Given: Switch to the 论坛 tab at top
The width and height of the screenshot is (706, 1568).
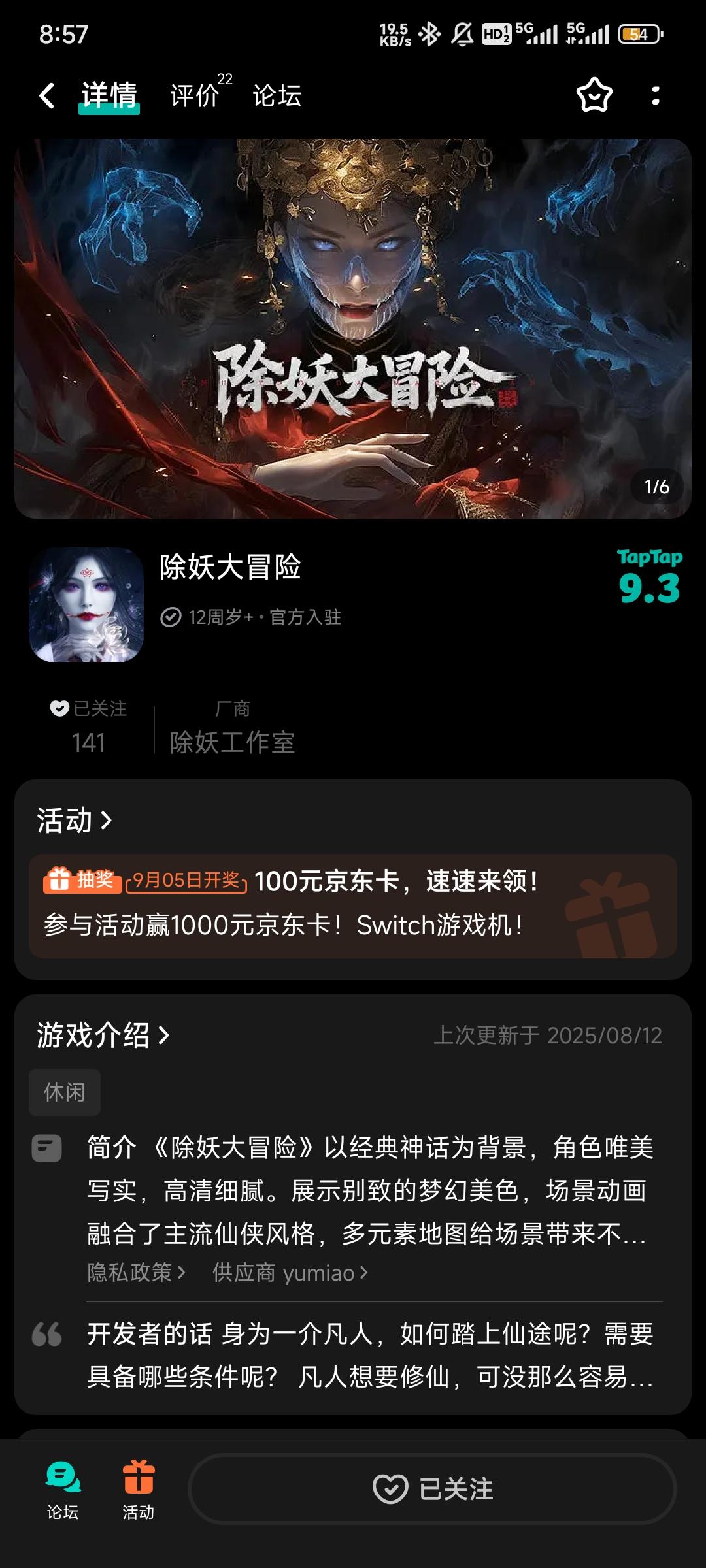Looking at the screenshot, I should point(275,95).
